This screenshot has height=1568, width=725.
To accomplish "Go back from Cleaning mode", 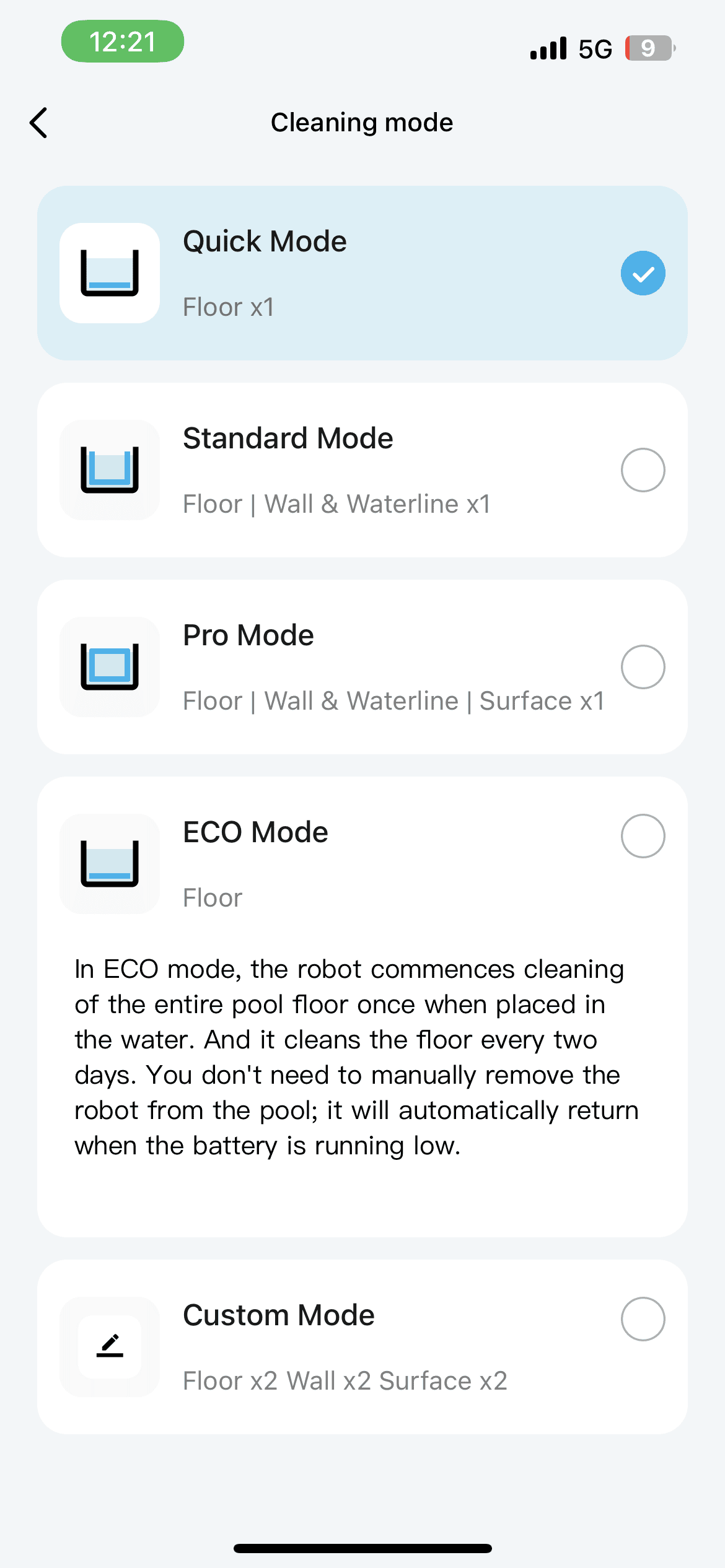I will 38,123.
